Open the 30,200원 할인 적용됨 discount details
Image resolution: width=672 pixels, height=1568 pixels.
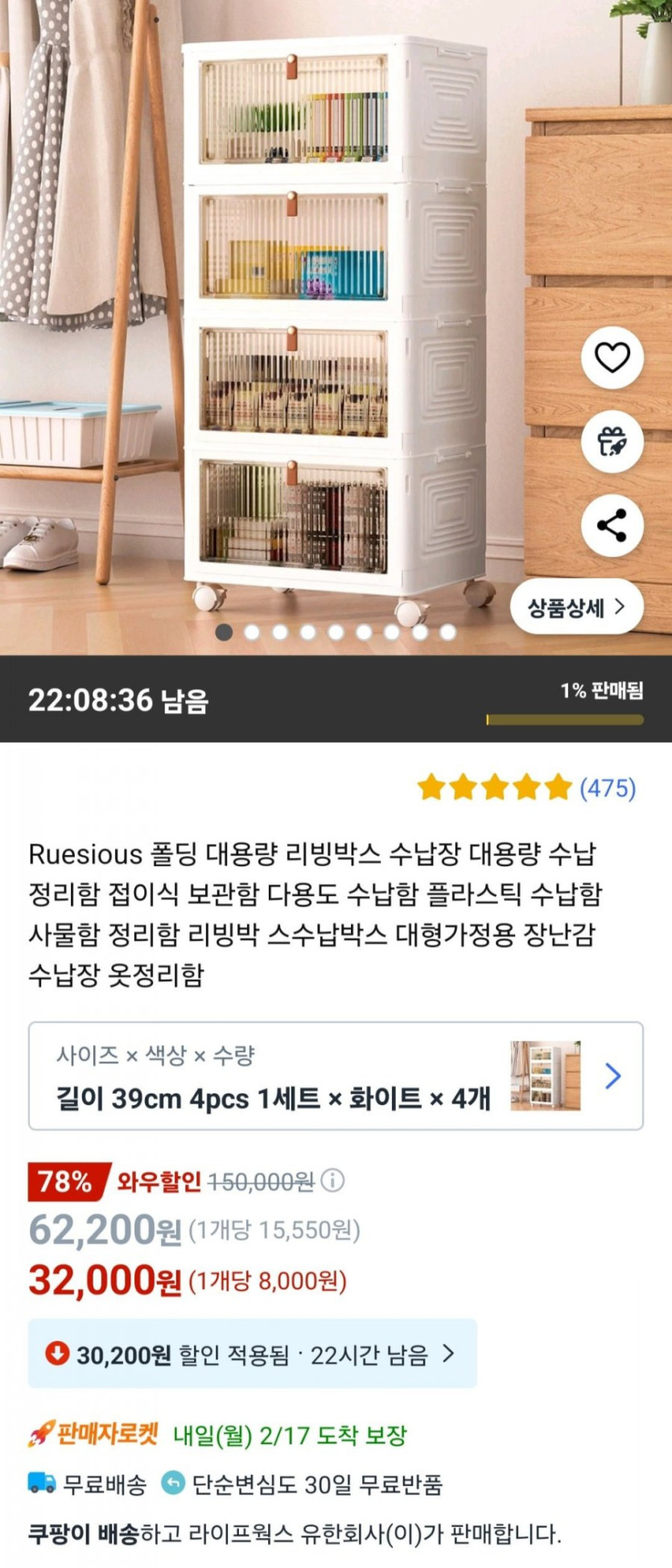[253, 1355]
